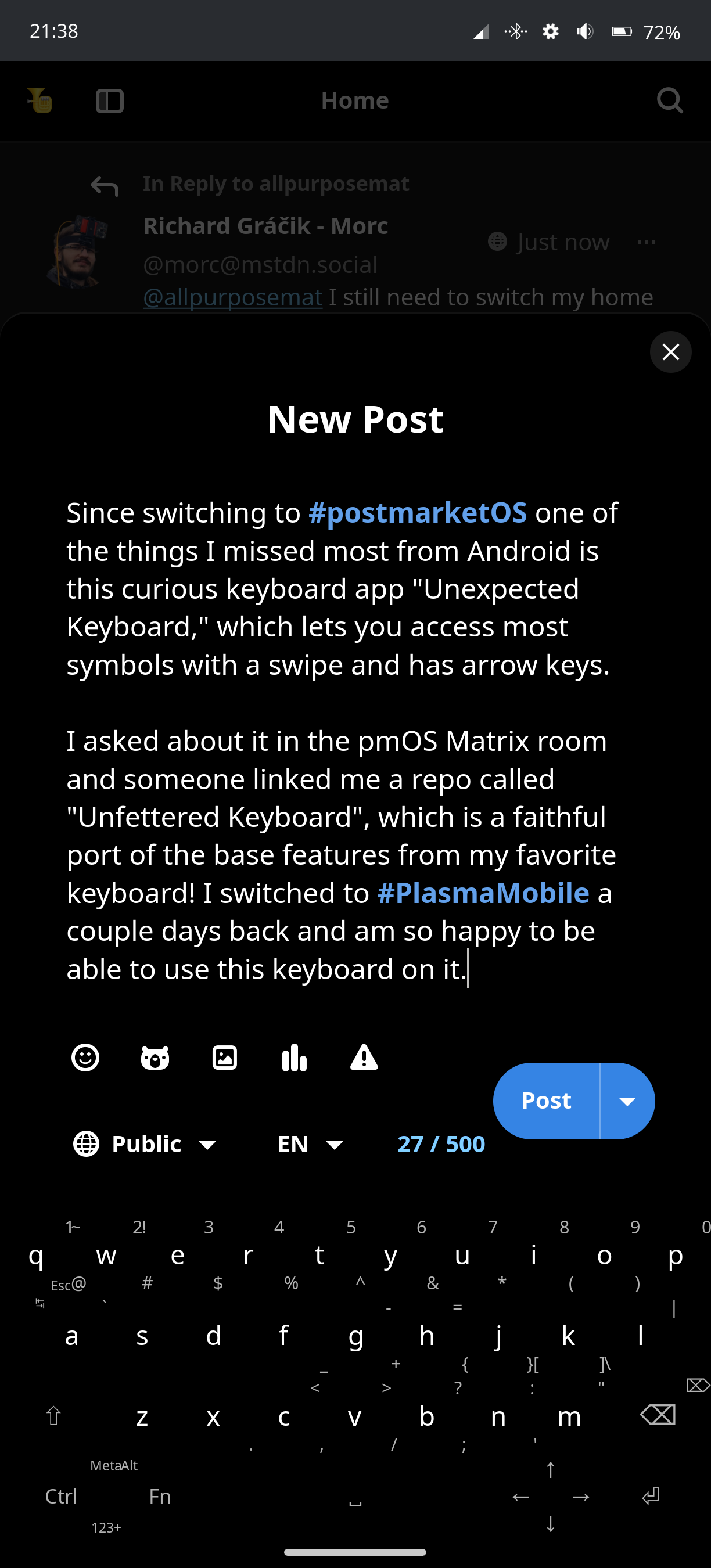
Task: Attach an image to the post
Action: tap(225, 1058)
